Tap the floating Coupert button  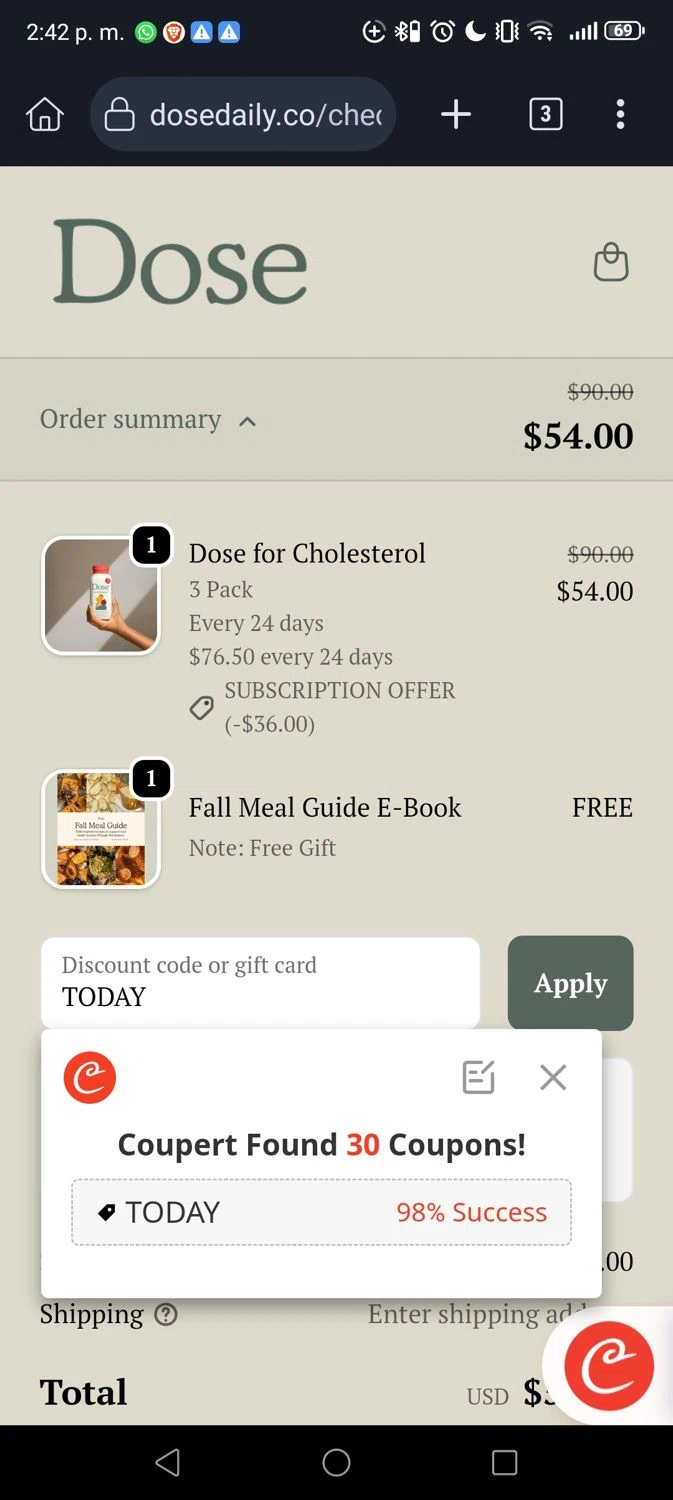click(609, 1365)
